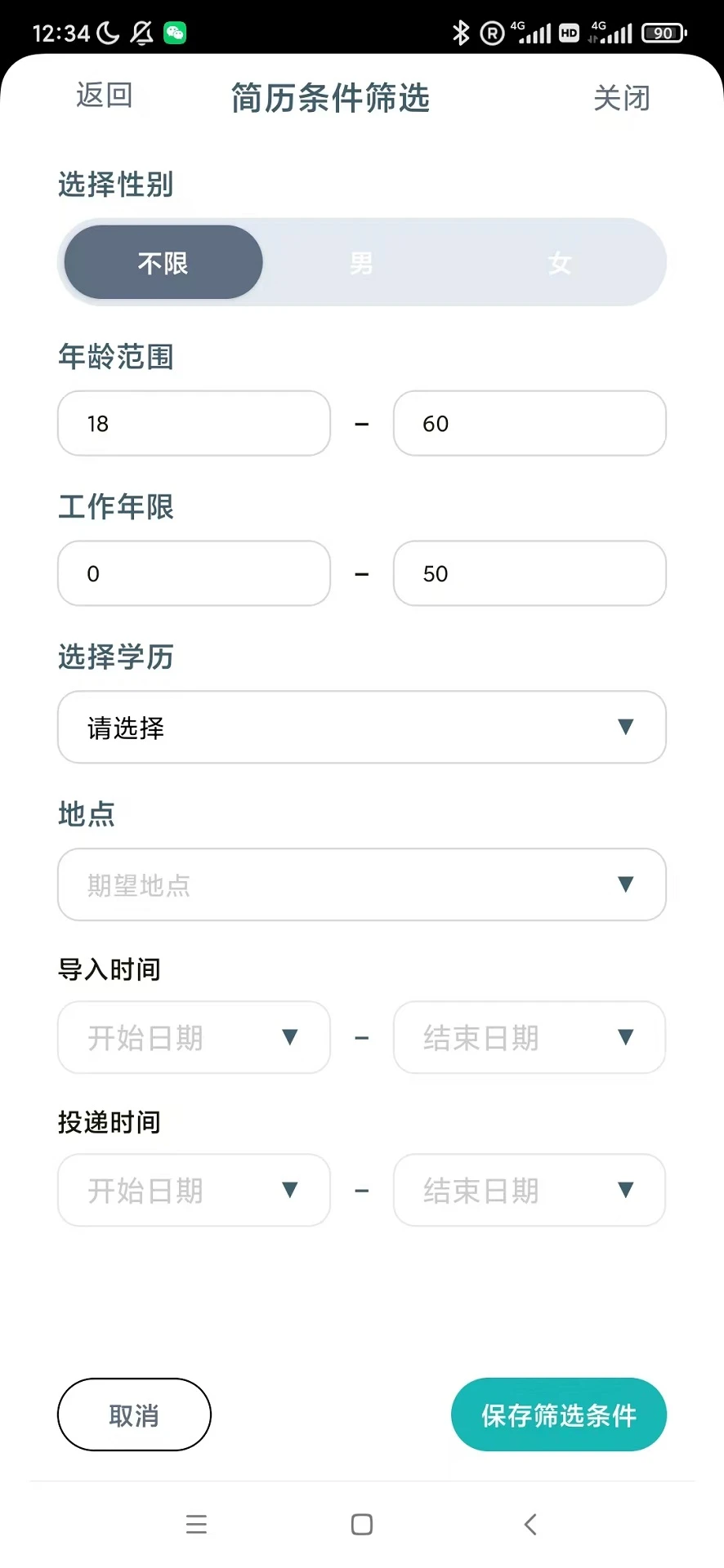Tap the HD indicator icon in status bar
Screen dimensions: 724x1568
tap(569, 33)
